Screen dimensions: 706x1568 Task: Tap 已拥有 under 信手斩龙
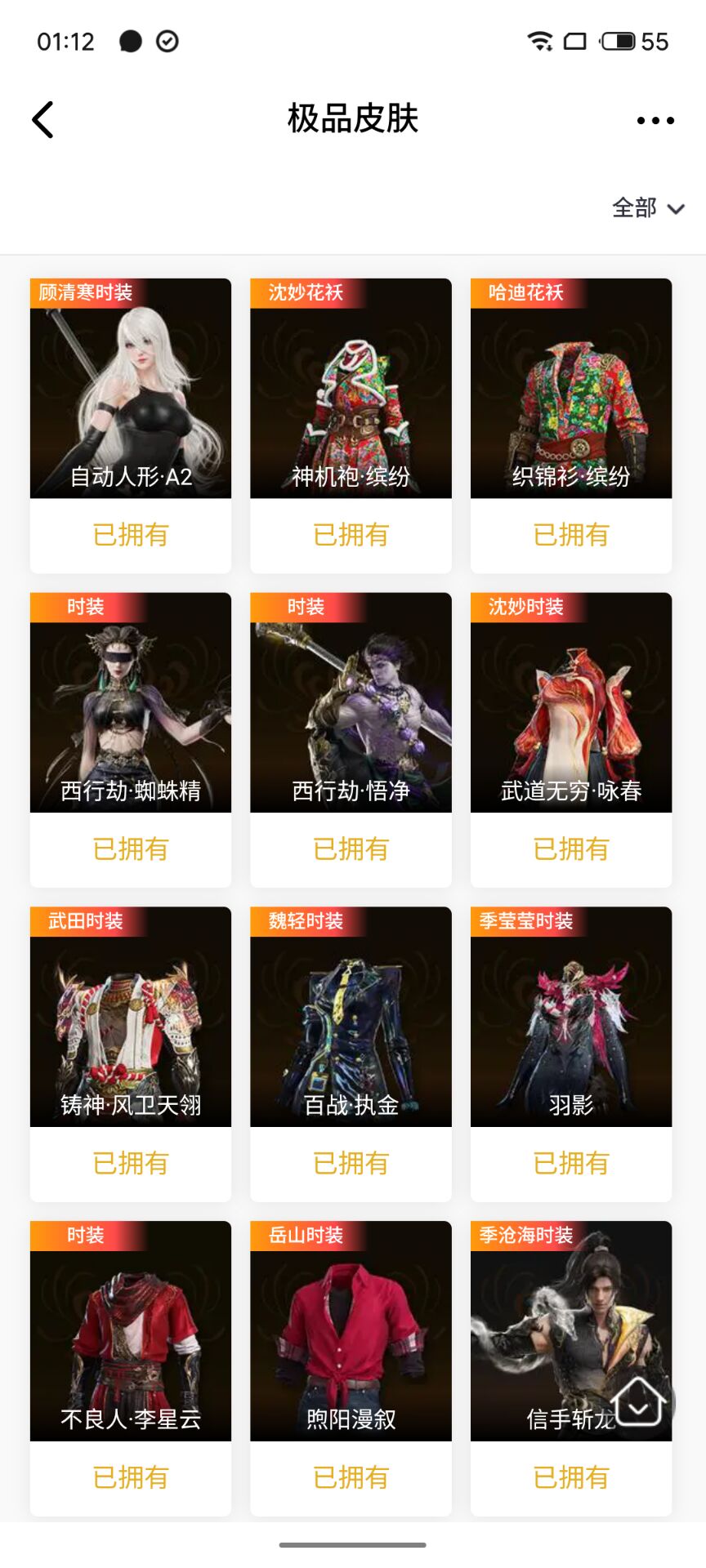pyautogui.click(x=570, y=1477)
